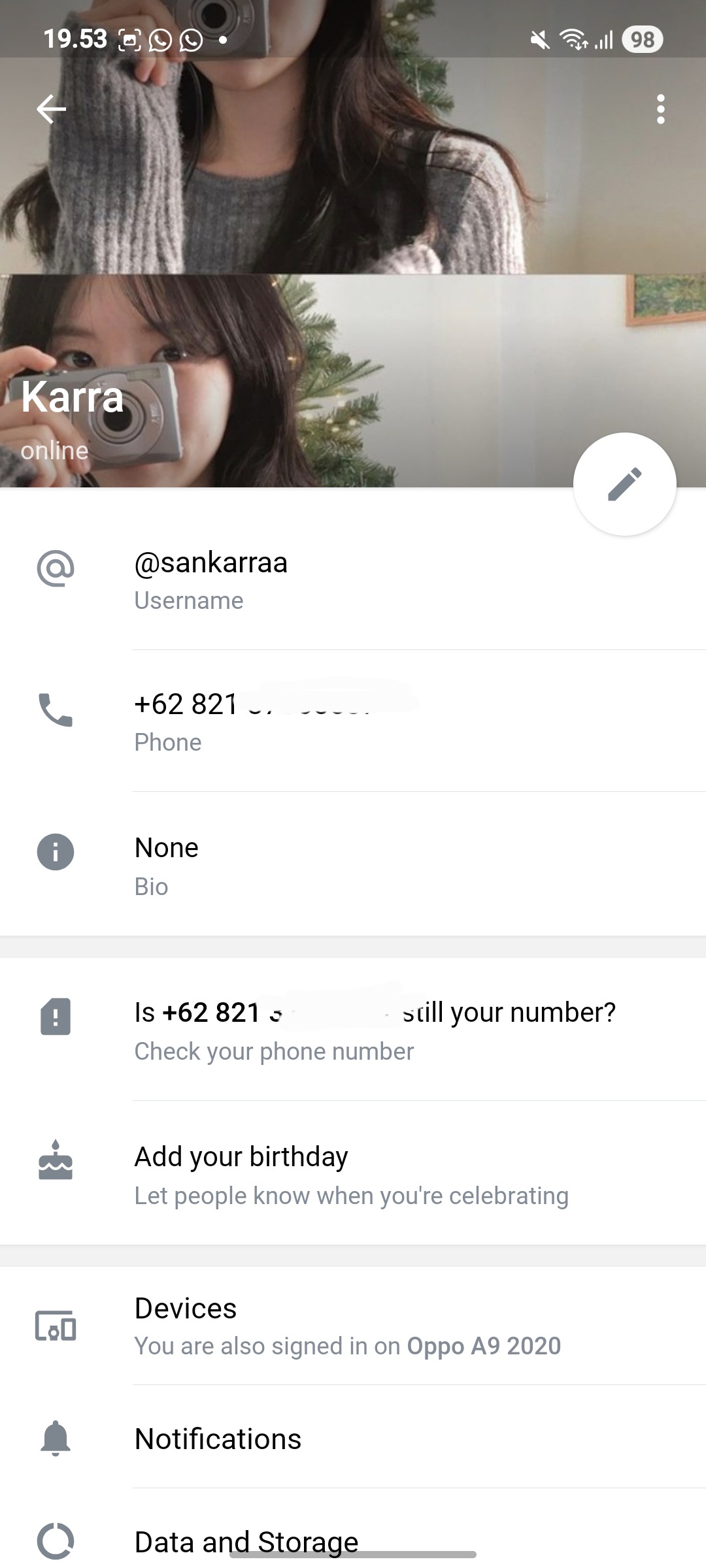Check your phone number prompt
706x1568 pixels.
click(353, 1030)
